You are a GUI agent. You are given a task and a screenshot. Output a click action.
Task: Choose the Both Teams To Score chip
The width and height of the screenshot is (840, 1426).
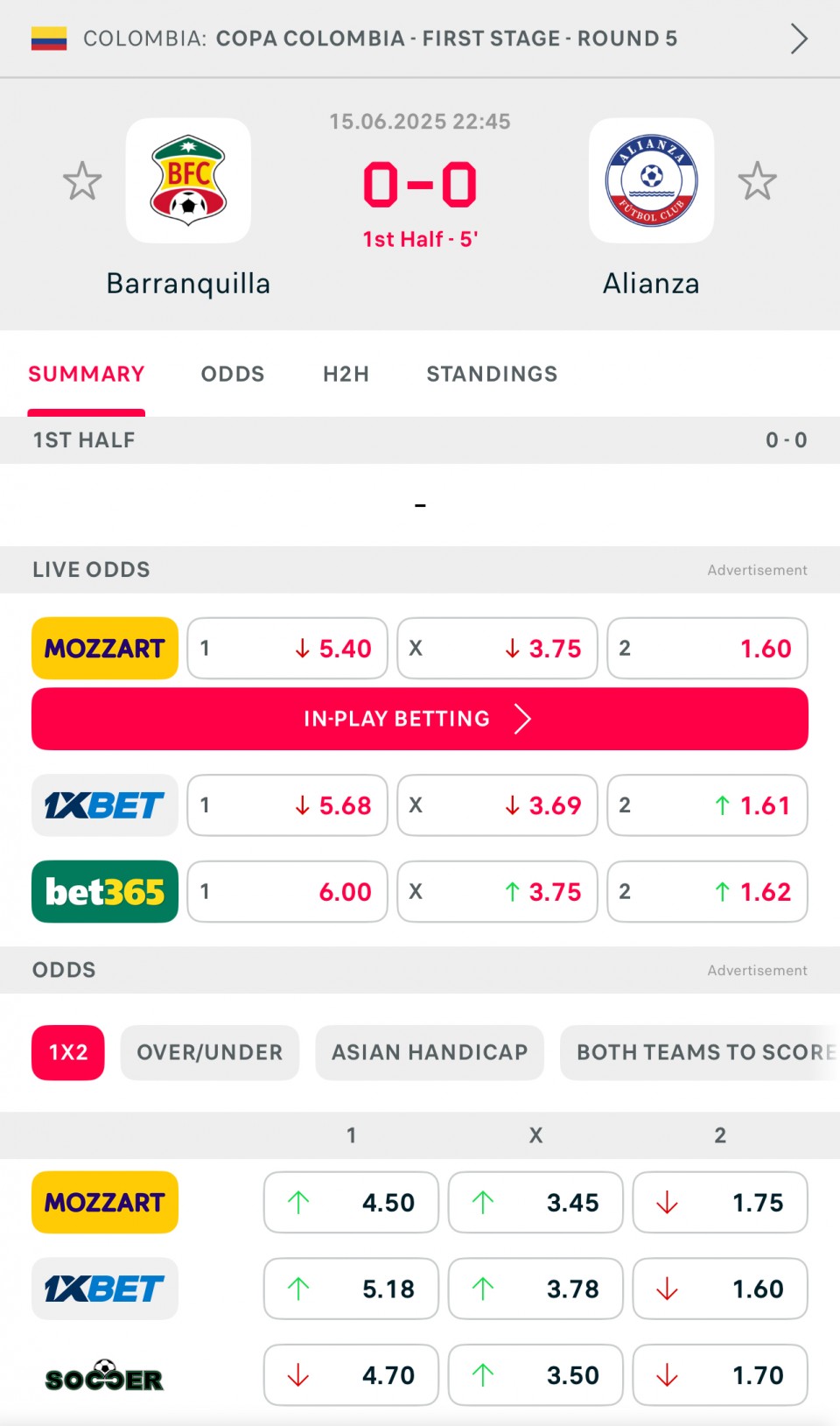pyautogui.click(x=700, y=1052)
